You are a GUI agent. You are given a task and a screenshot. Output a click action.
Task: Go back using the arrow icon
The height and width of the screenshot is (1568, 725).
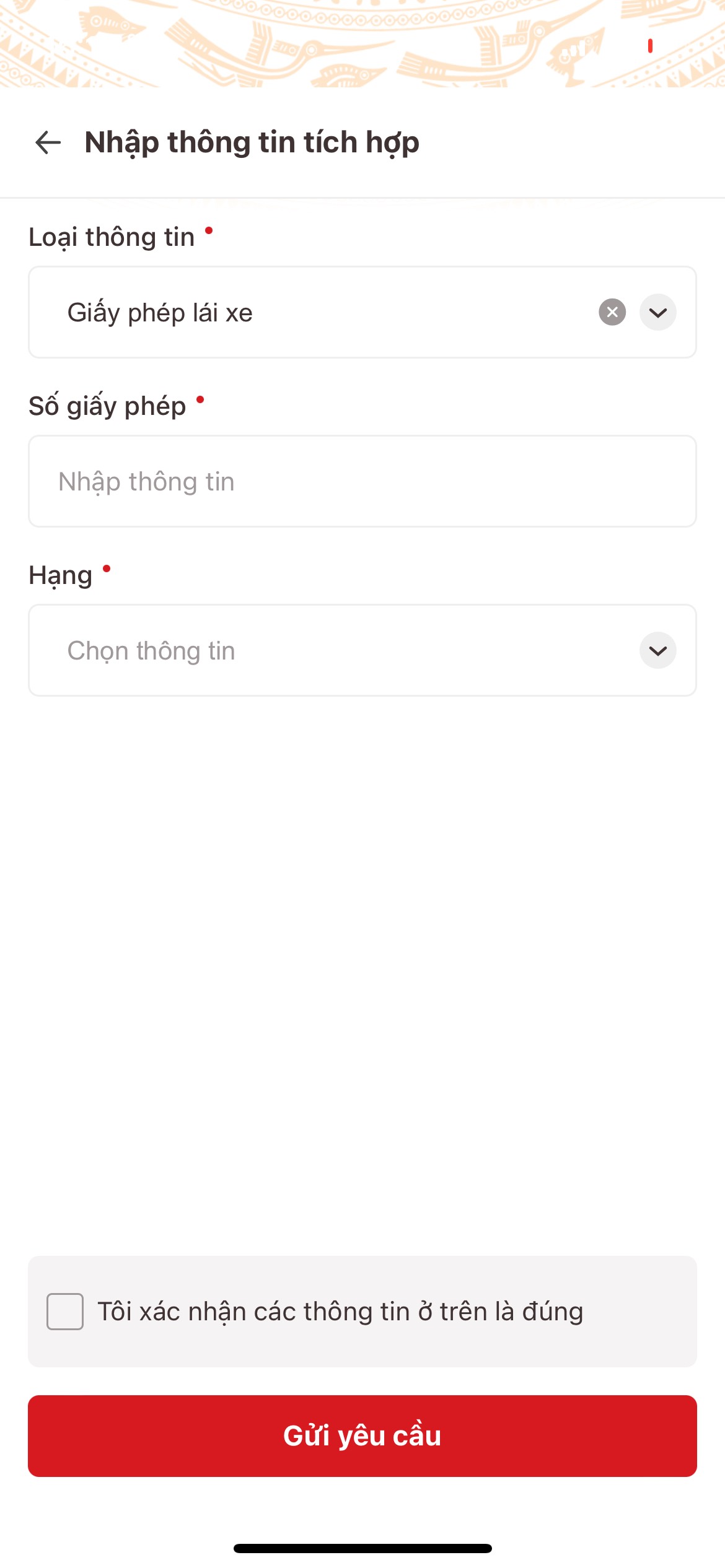point(48,142)
